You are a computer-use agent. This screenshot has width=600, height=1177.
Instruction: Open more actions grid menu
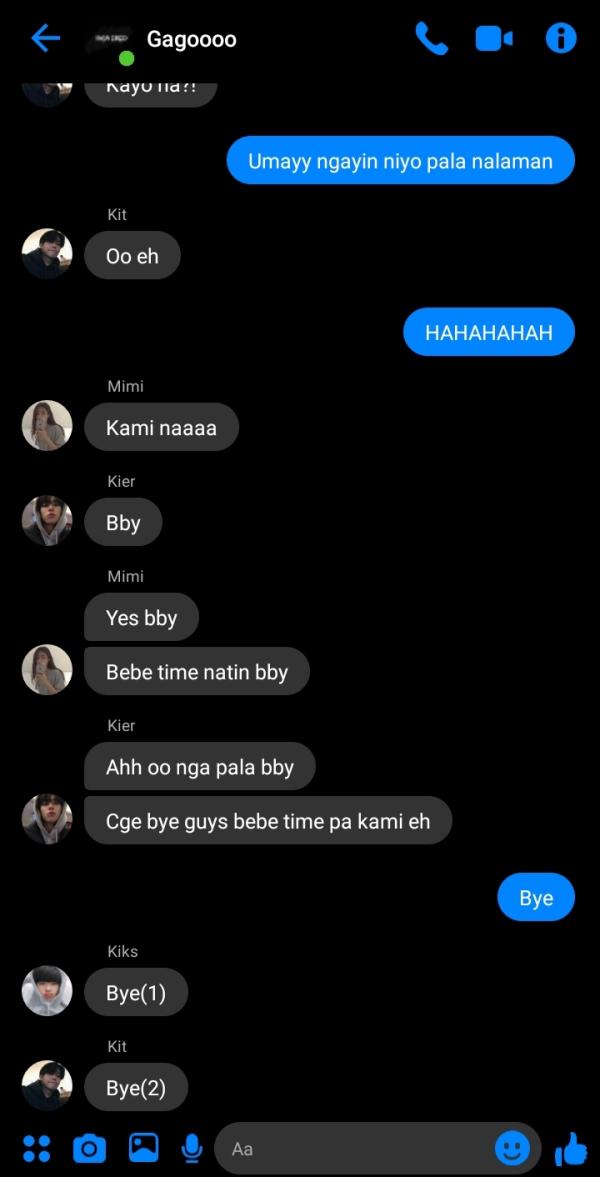36,1149
